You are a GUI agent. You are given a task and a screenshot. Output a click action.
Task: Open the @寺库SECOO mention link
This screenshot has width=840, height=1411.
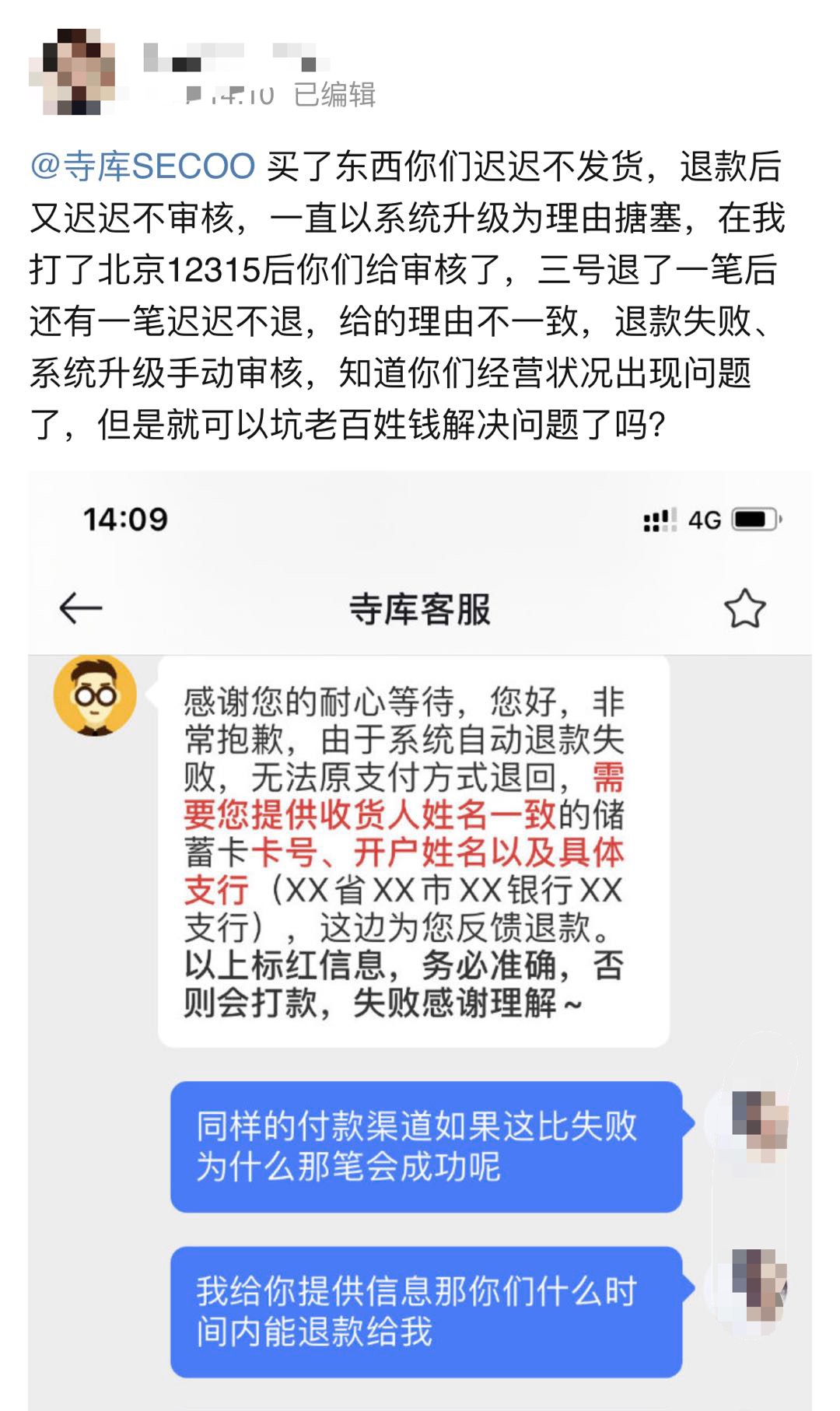143,167
